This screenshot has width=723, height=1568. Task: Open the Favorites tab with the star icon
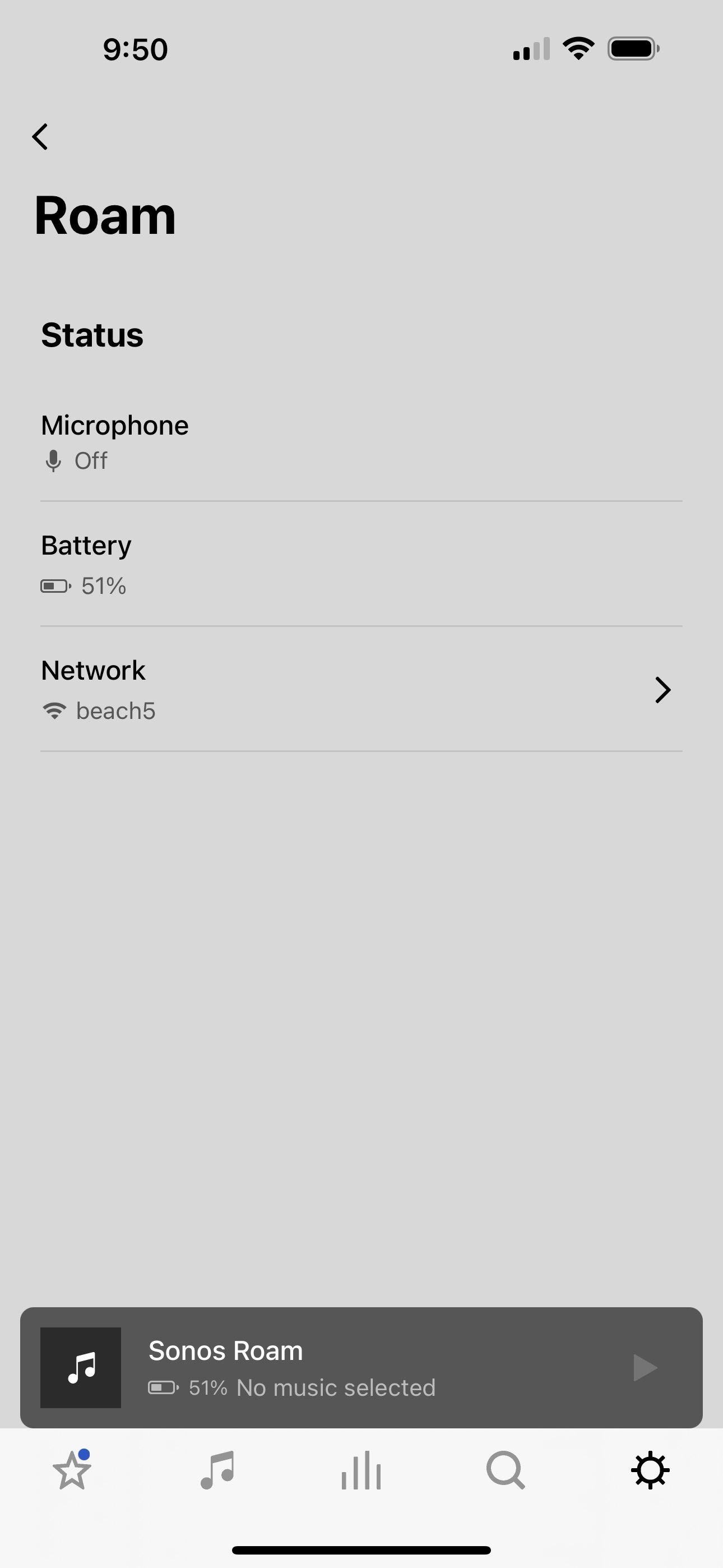pyautogui.click(x=72, y=1470)
